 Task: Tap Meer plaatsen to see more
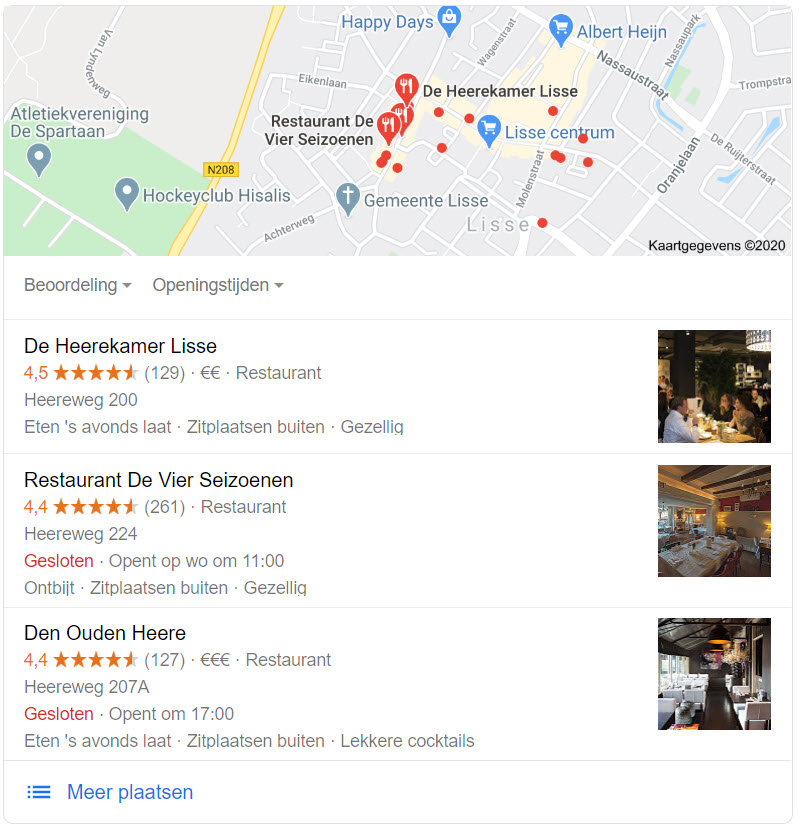(129, 792)
